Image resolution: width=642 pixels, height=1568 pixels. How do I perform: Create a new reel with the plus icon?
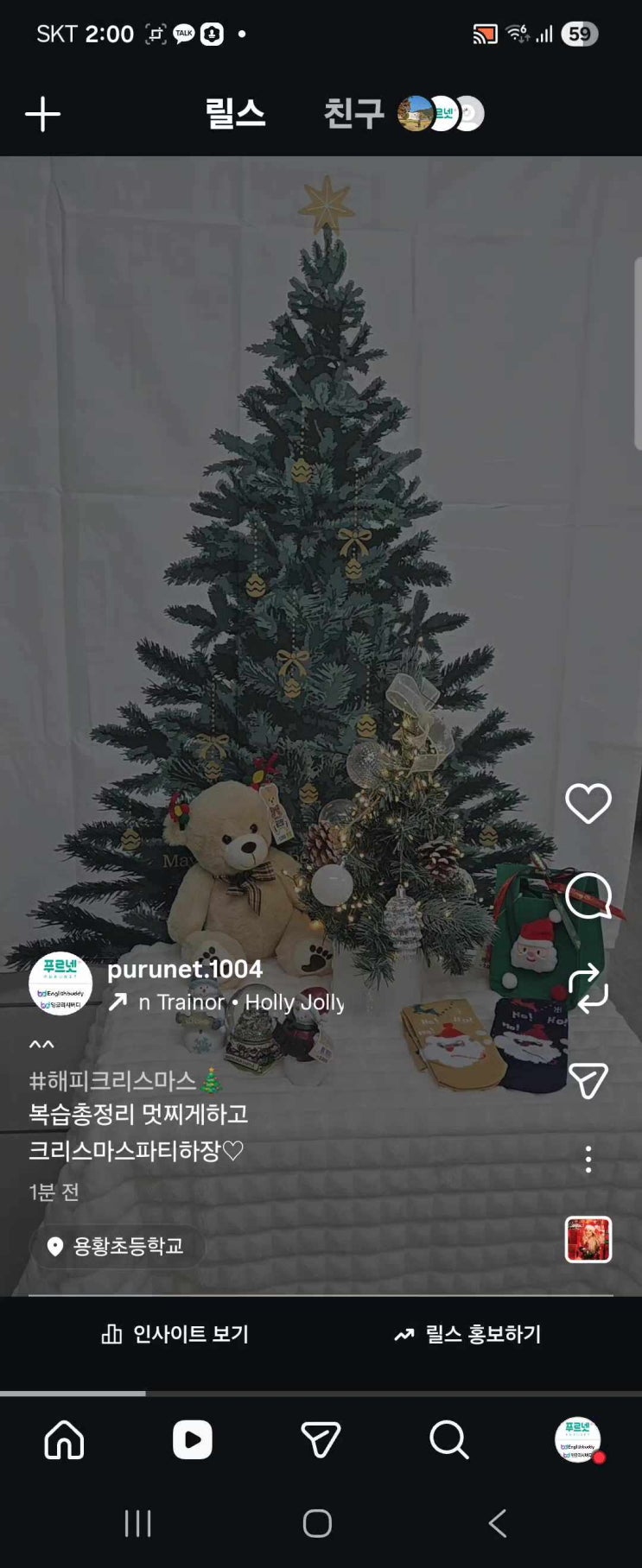[42, 115]
